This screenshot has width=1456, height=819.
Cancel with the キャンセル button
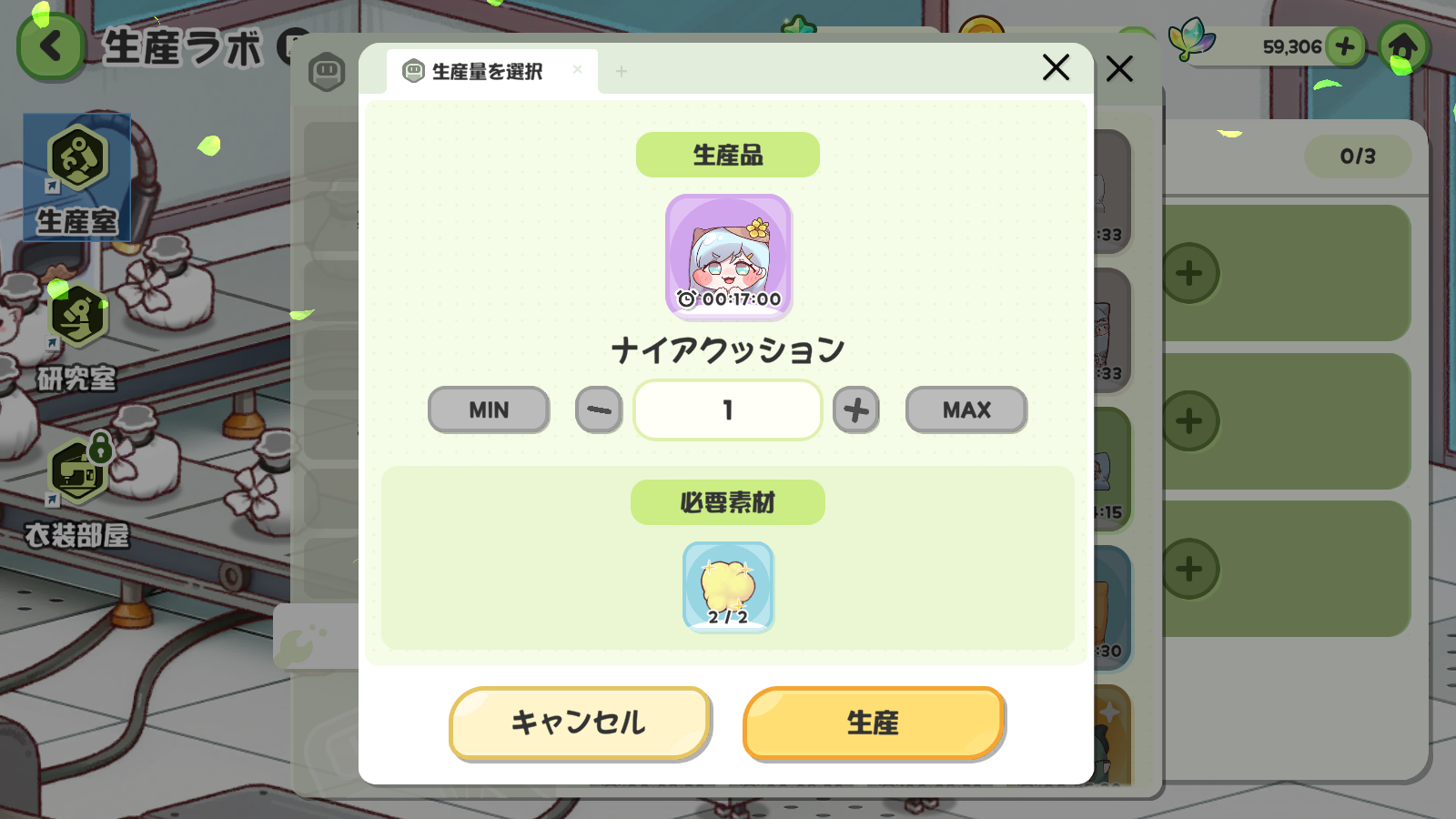click(x=580, y=723)
